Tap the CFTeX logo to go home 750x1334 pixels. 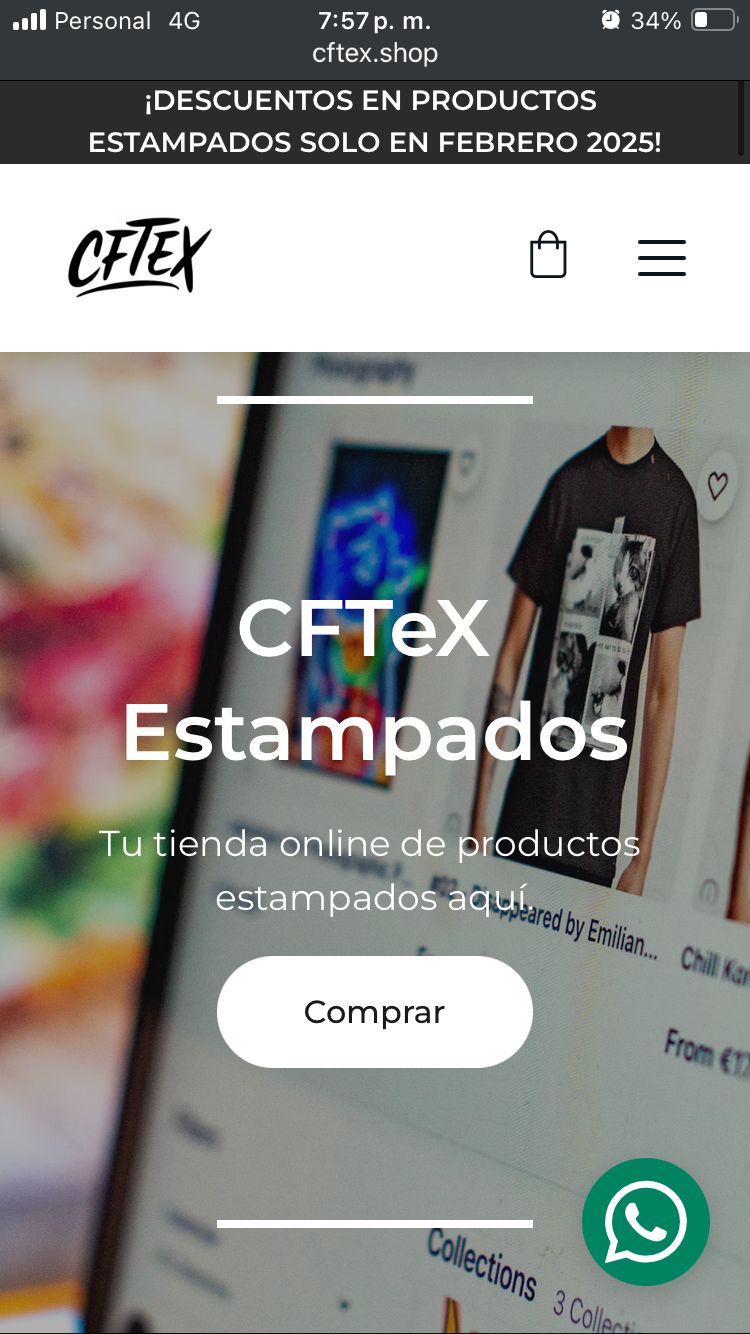[140, 257]
